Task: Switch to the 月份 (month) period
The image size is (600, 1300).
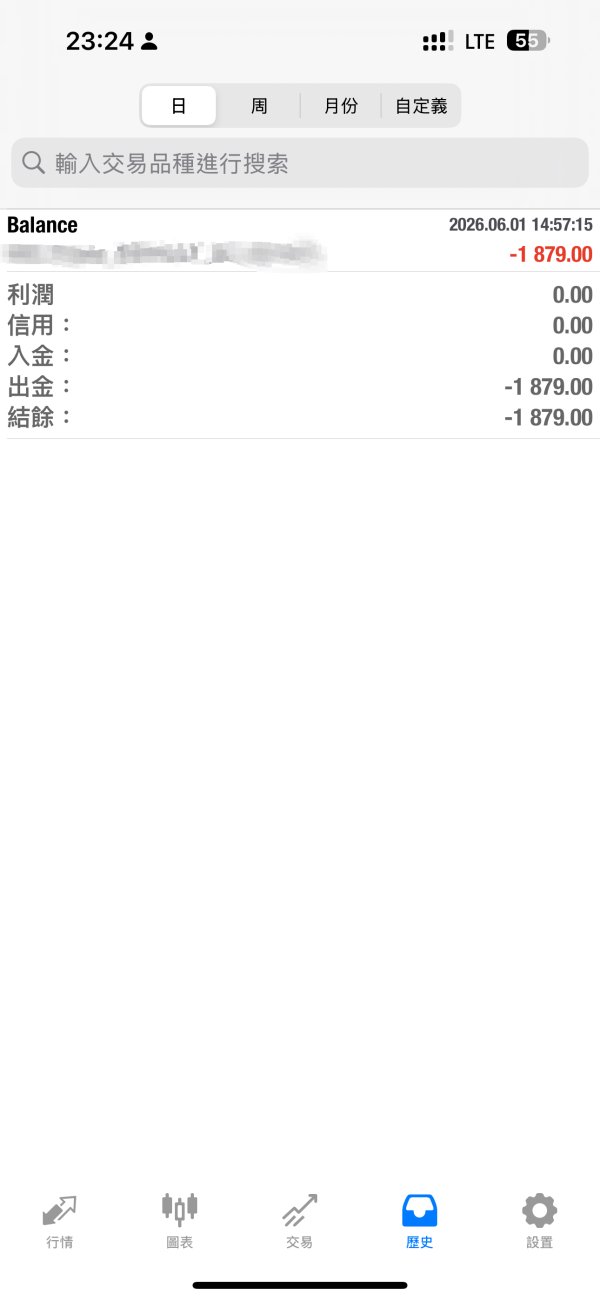Action: pyautogui.click(x=340, y=106)
